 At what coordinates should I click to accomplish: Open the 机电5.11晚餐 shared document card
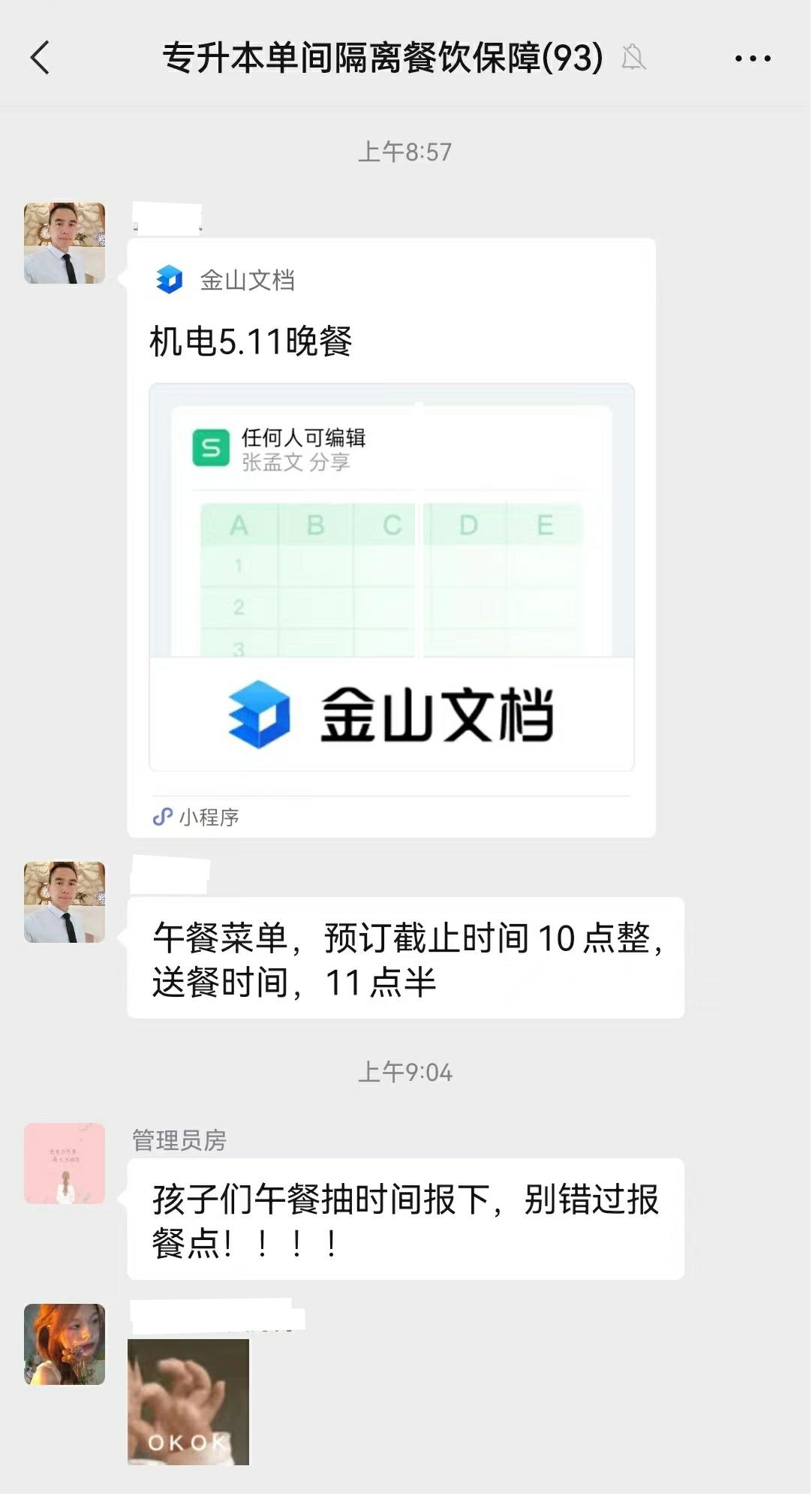pos(391,537)
